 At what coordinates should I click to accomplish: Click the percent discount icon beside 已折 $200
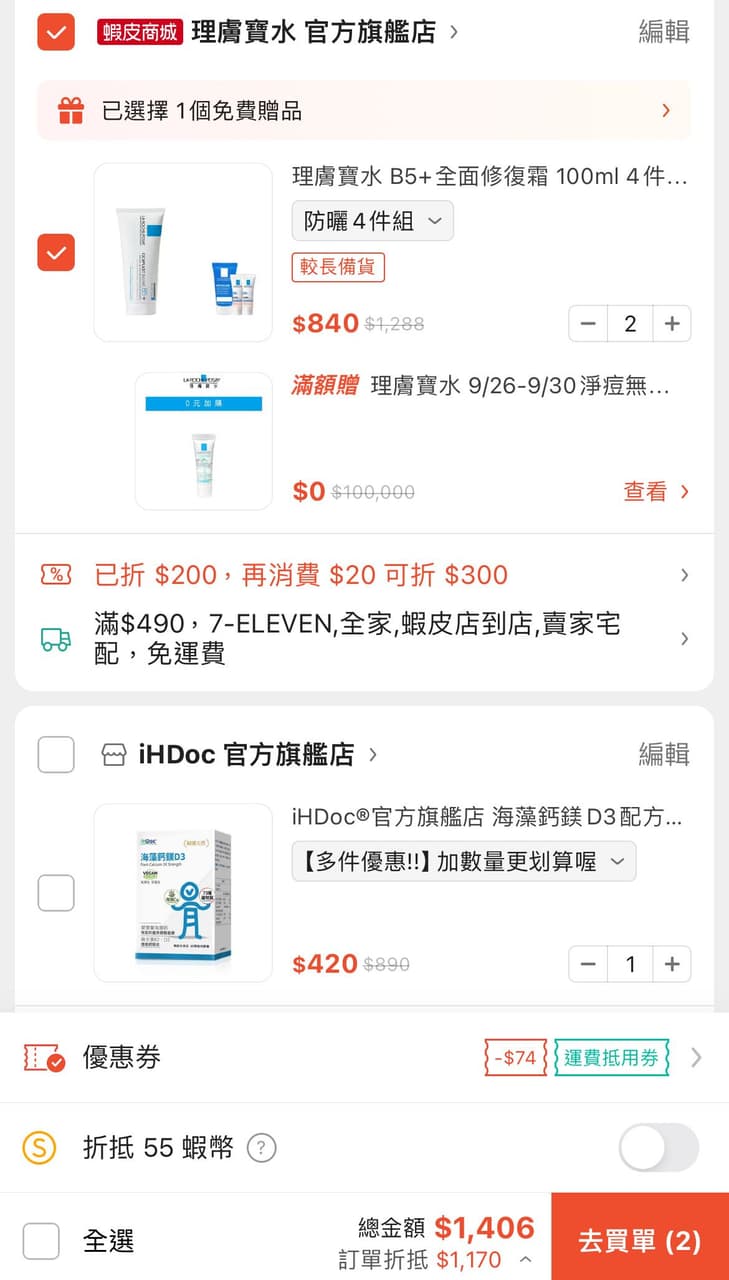[58, 575]
